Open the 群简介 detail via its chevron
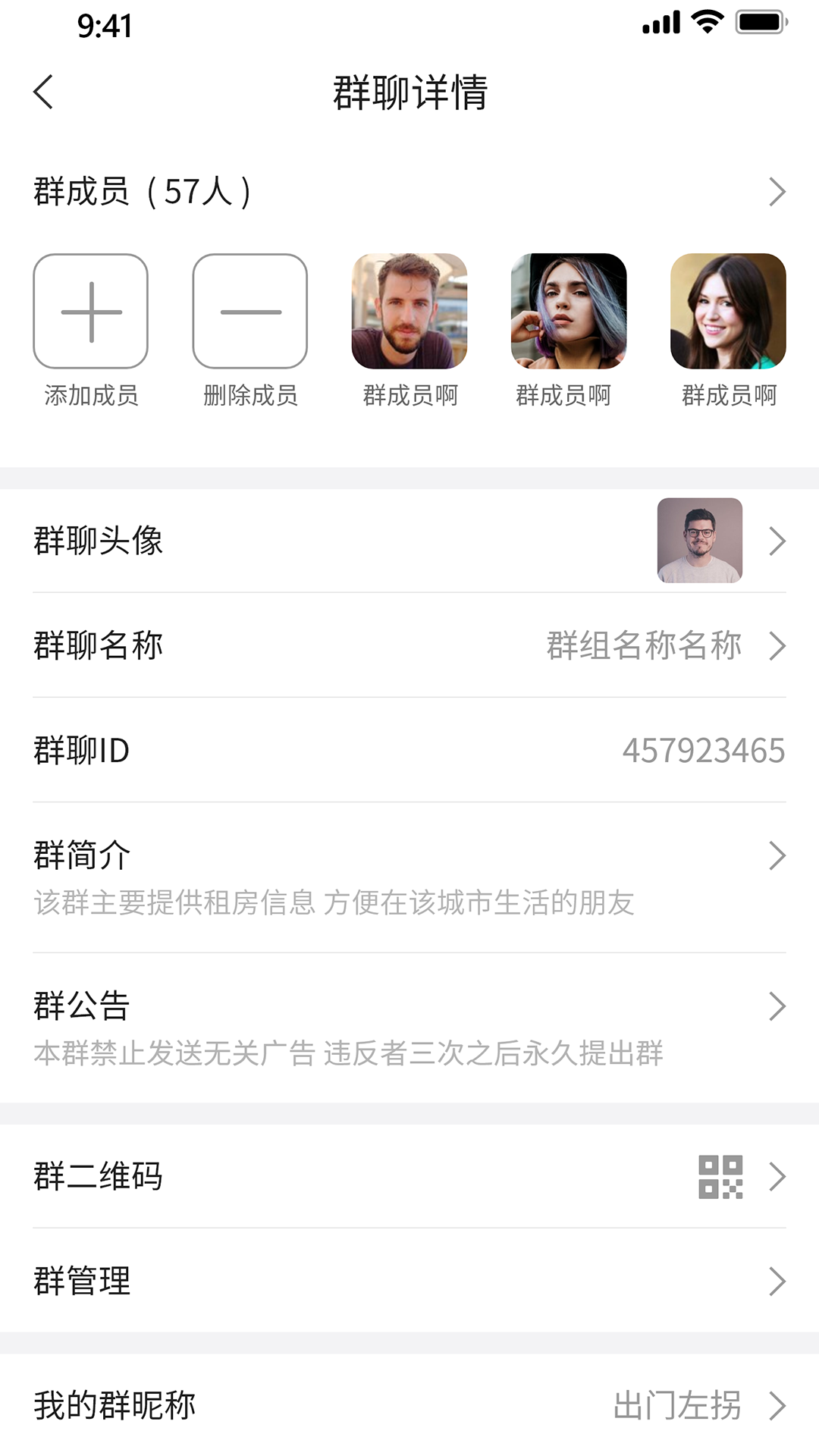 tap(777, 855)
